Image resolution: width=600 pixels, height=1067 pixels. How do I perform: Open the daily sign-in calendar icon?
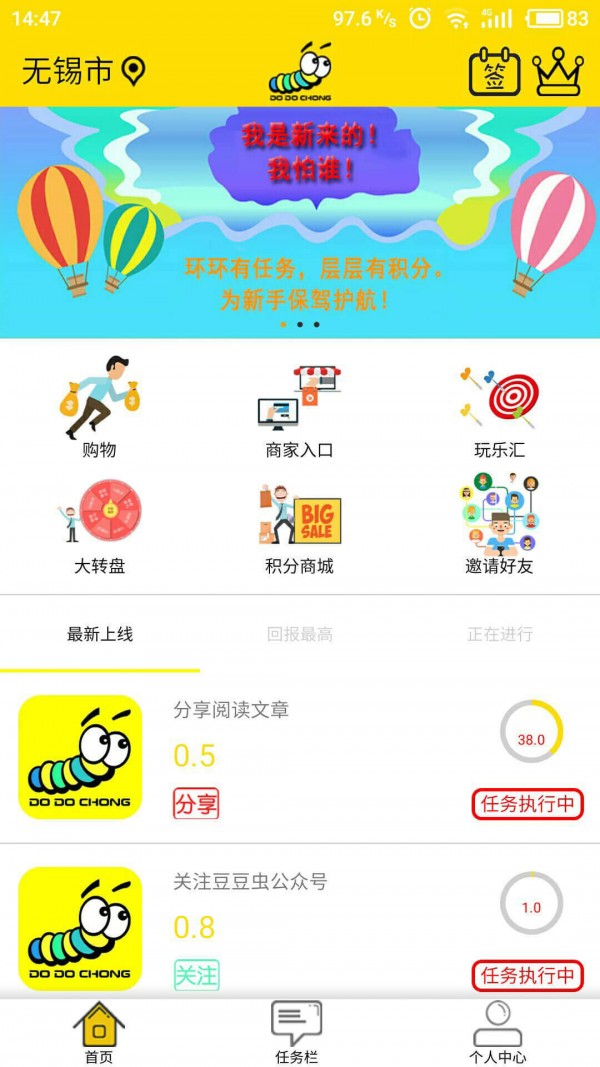point(494,72)
